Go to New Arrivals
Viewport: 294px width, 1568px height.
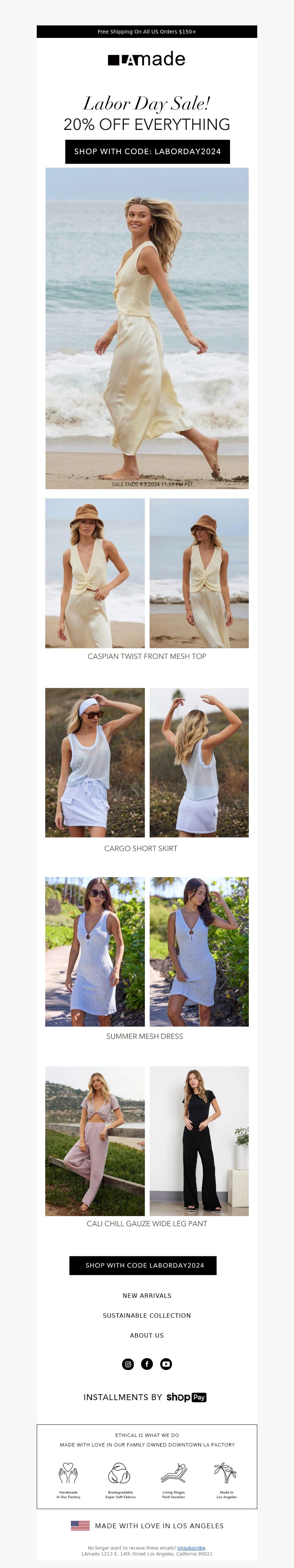(147, 1295)
